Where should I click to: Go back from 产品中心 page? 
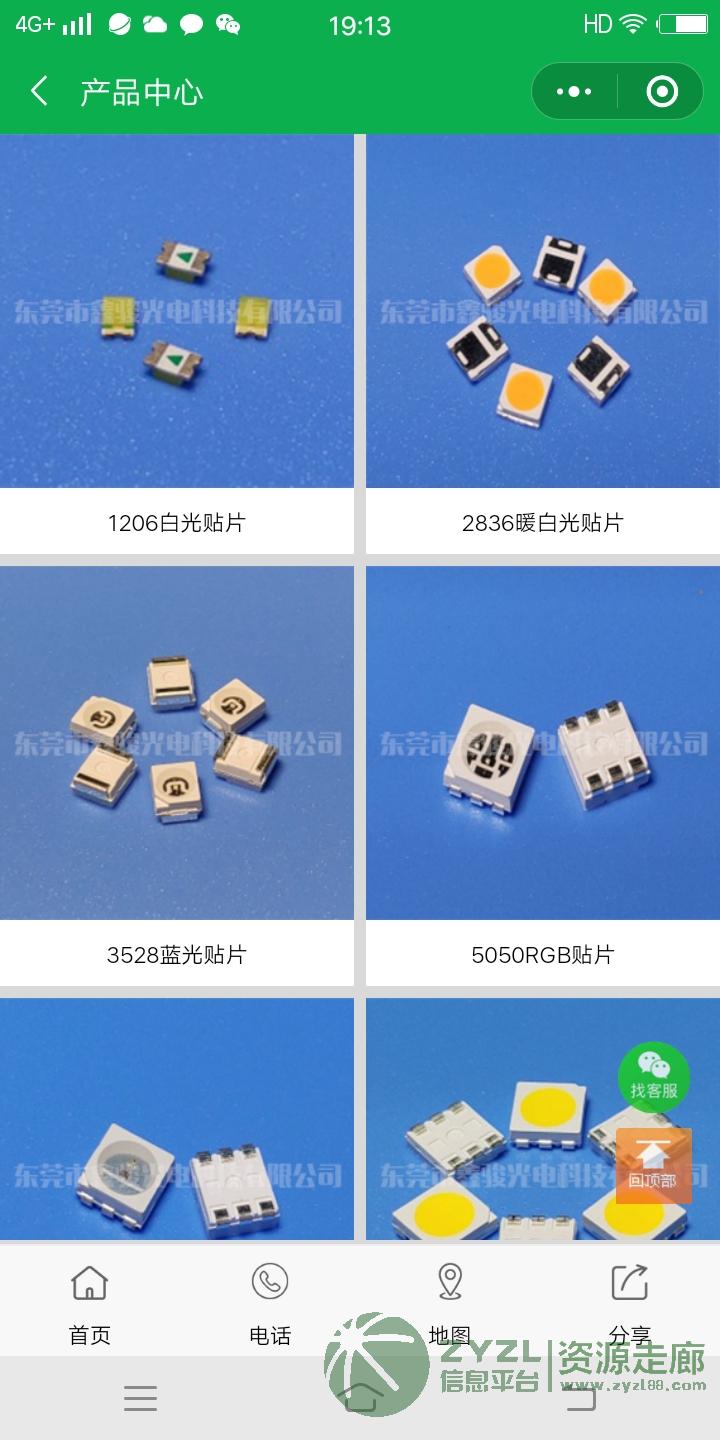point(39,92)
